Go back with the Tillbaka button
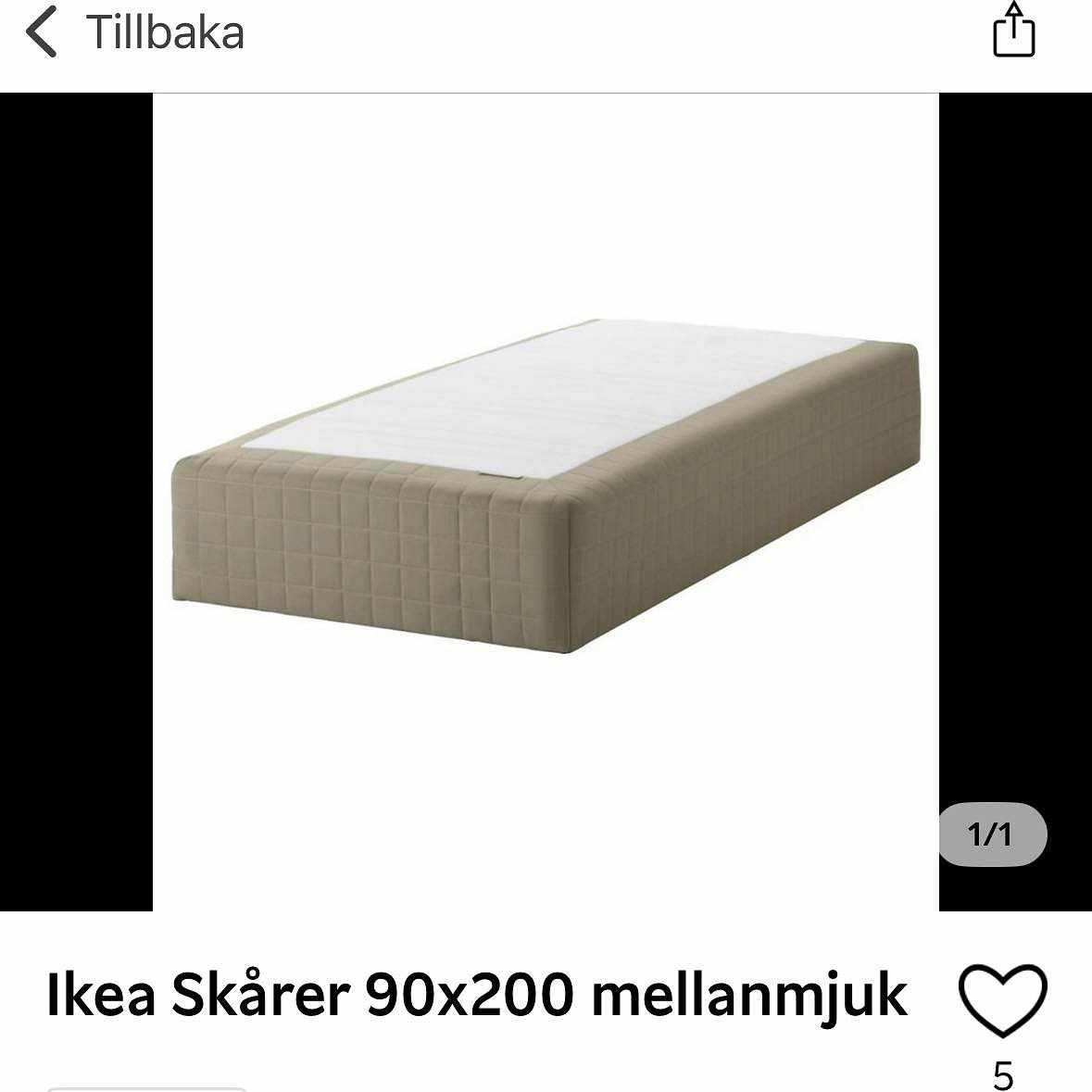 point(135,33)
